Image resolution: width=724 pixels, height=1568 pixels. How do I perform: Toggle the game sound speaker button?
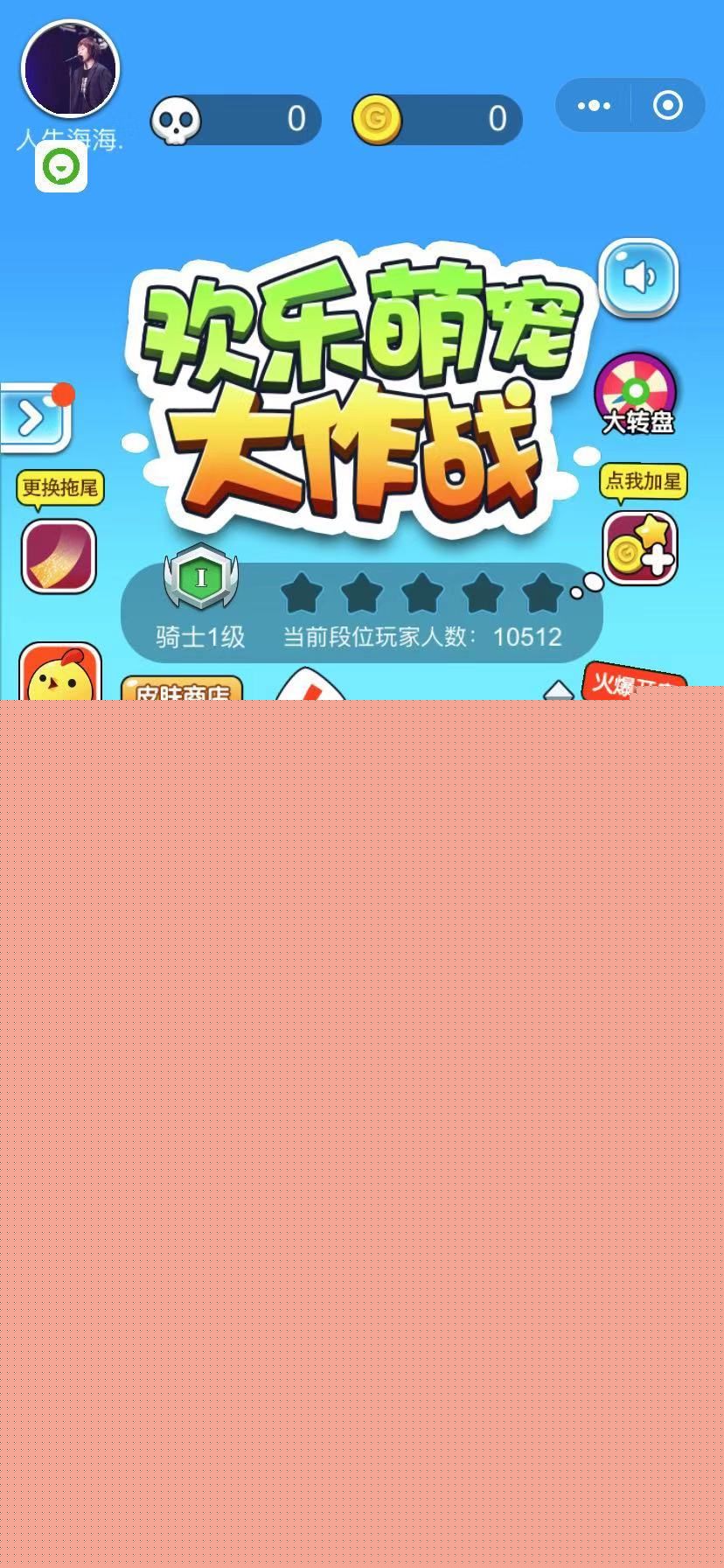coord(639,278)
